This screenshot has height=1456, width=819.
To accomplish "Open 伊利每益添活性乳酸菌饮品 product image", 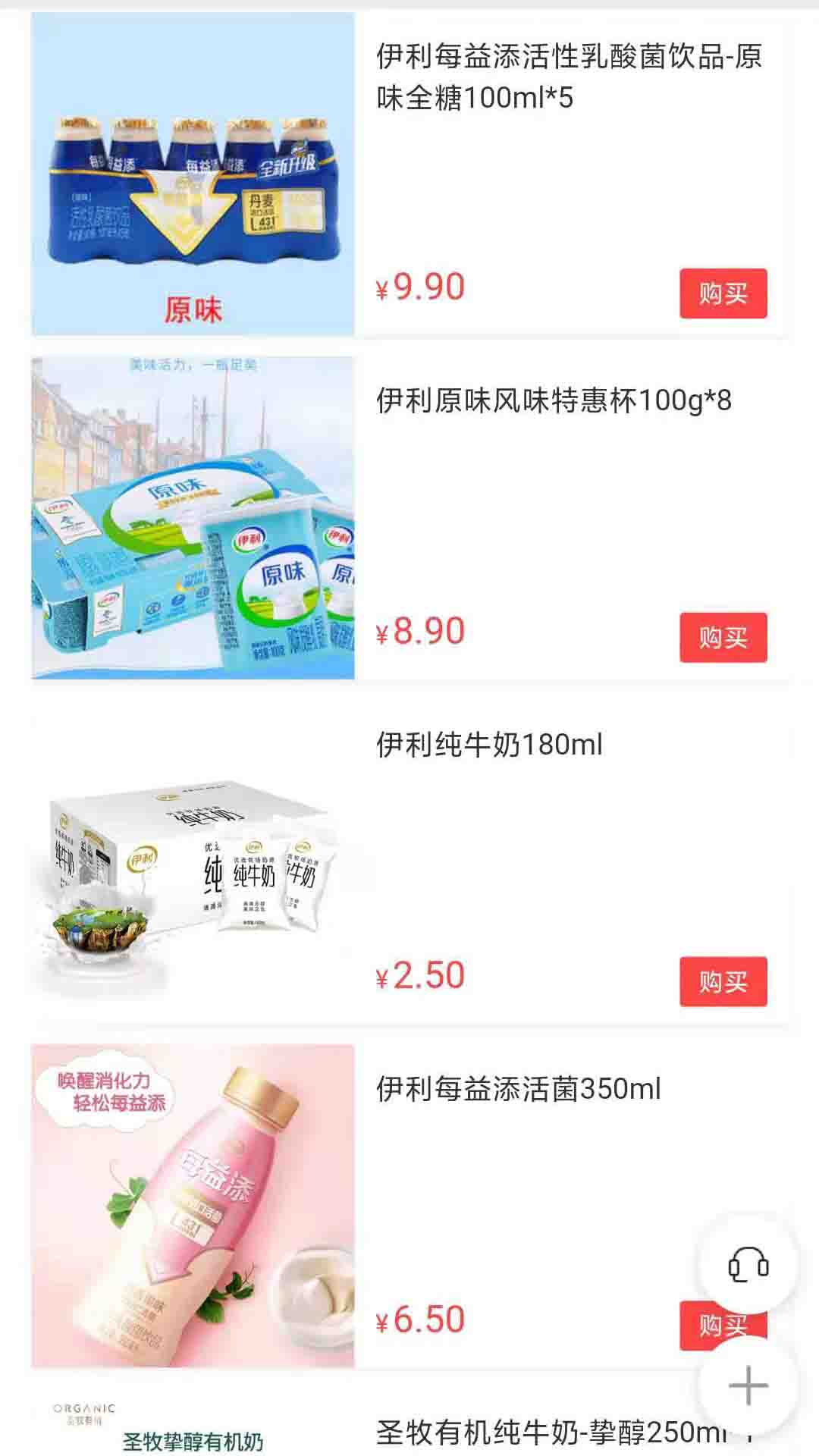I will [x=193, y=174].
